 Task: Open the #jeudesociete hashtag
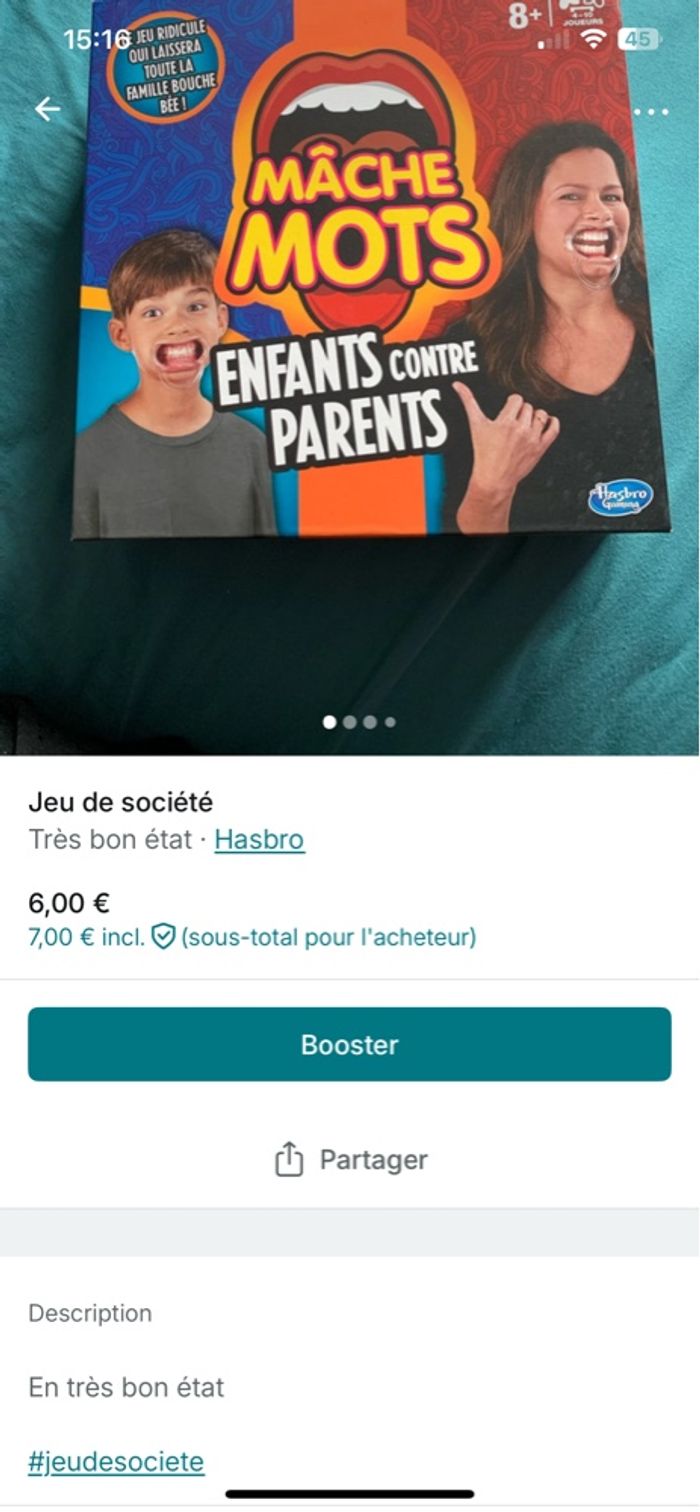(x=116, y=1462)
